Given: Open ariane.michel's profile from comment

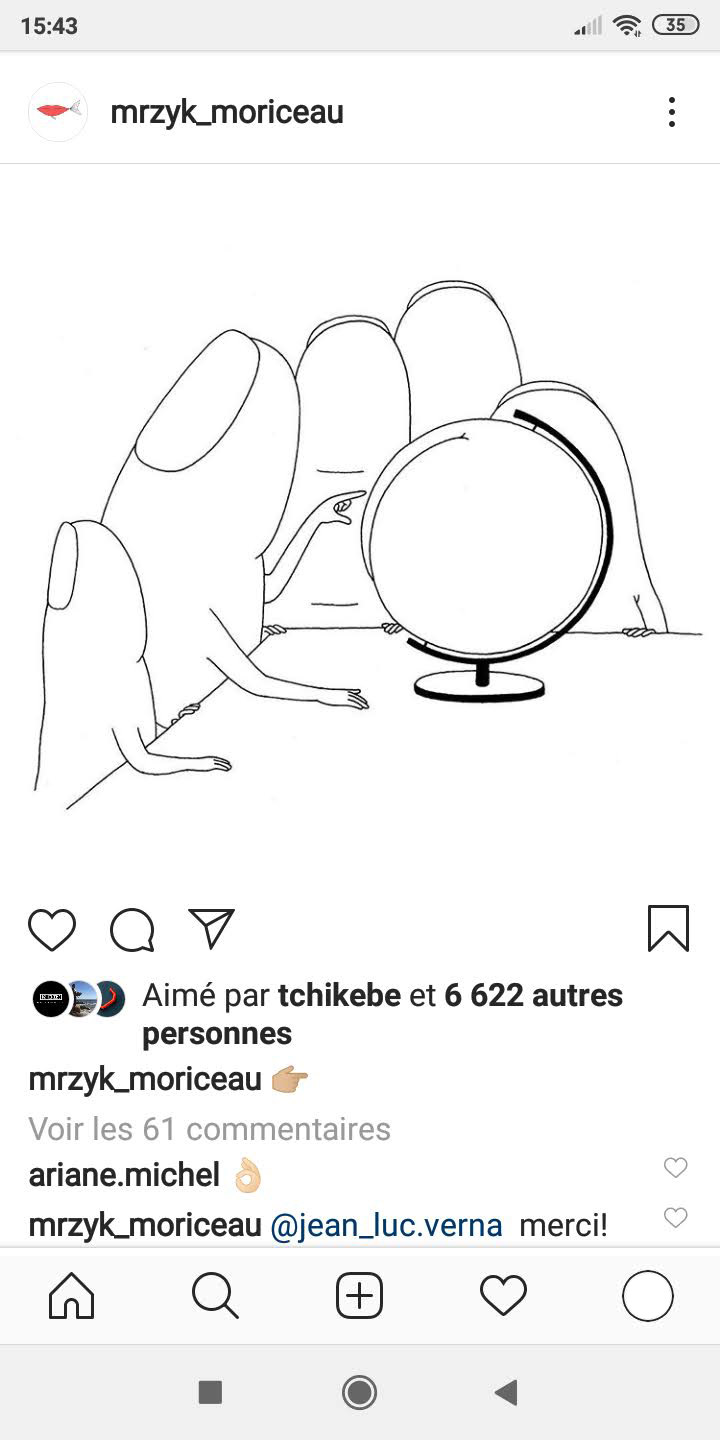Looking at the screenshot, I should [x=124, y=1175].
